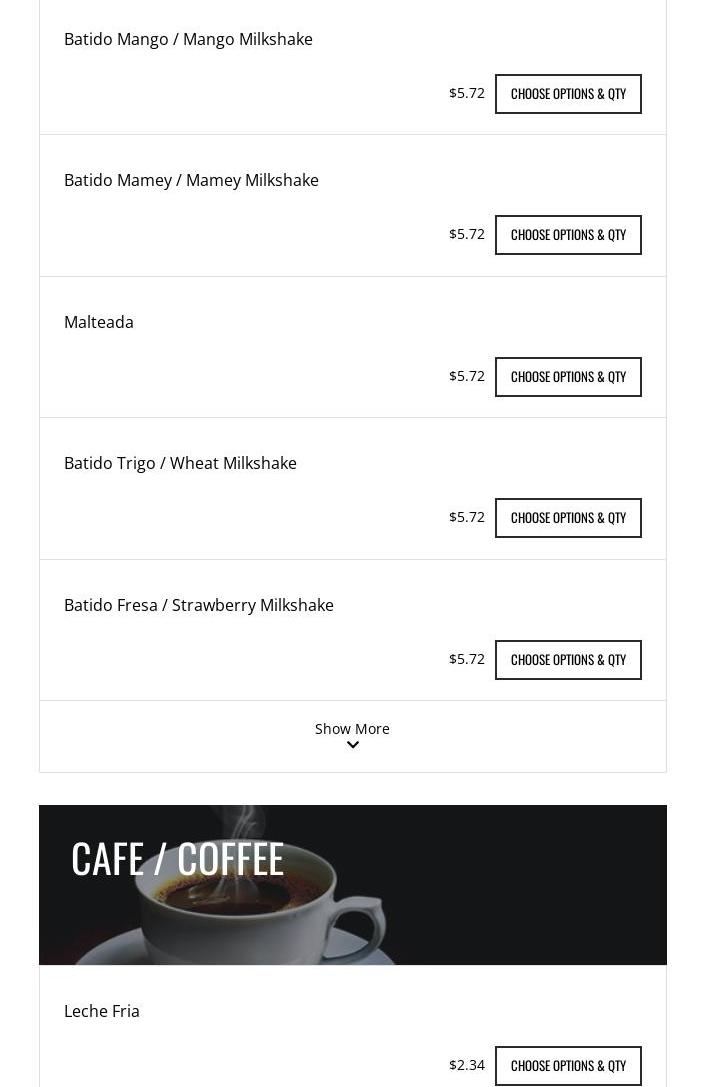The image size is (705, 1087).
Task: Choose options for Batido Mango Milkshake
Action: (x=568, y=94)
